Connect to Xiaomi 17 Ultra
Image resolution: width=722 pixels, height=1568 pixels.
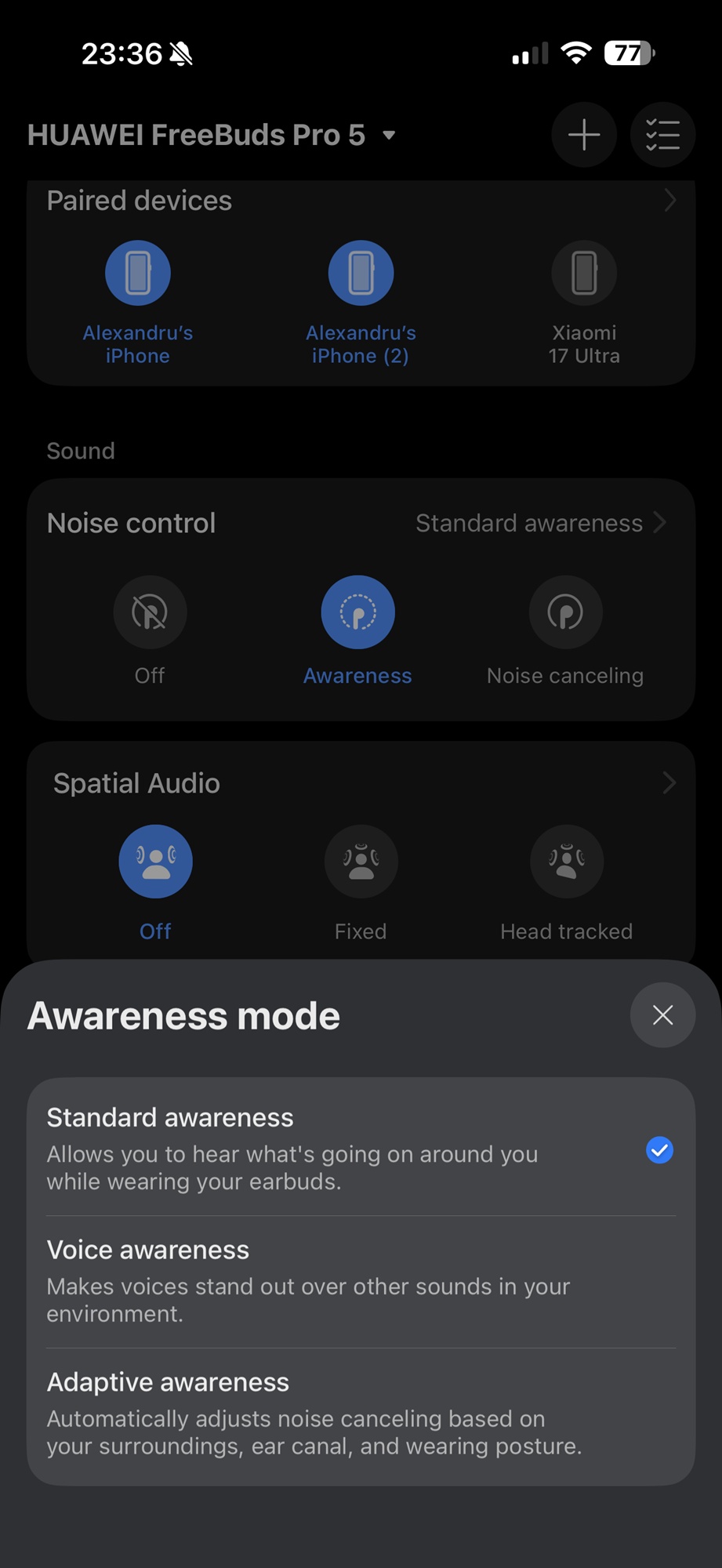[x=584, y=273]
